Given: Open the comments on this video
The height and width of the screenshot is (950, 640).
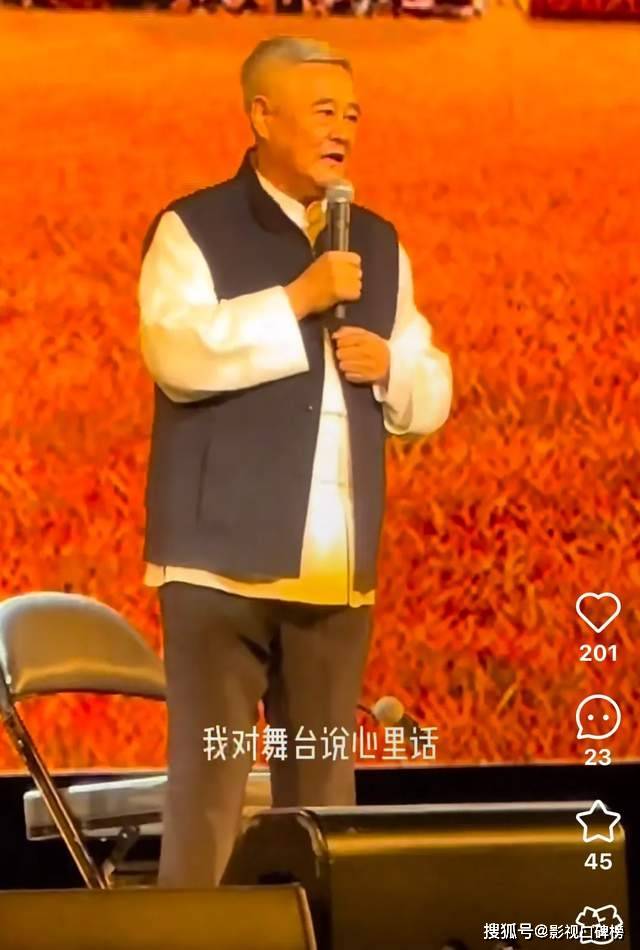Looking at the screenshot, I should (x=598, y=718).
